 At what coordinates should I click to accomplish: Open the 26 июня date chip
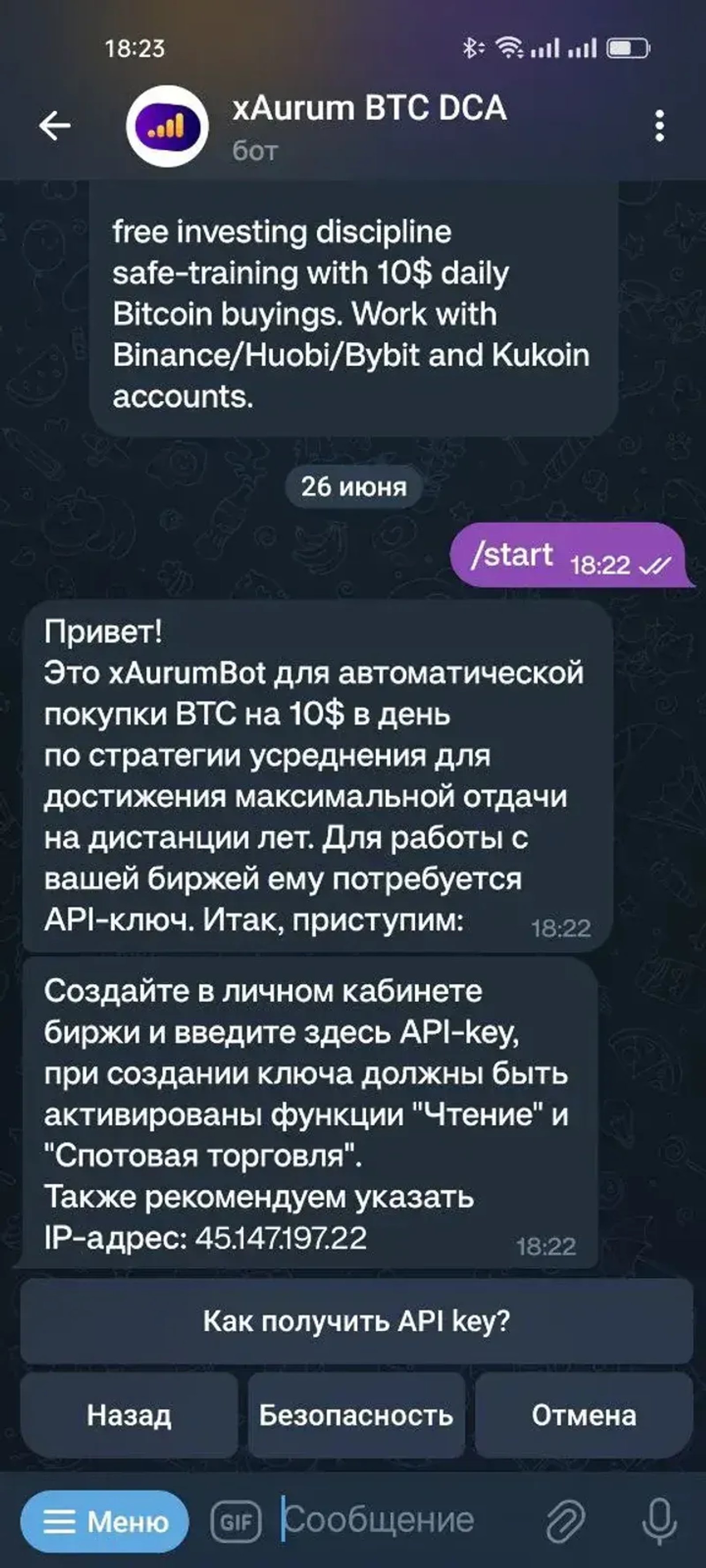pyautogui.click(x=353, y=486)
